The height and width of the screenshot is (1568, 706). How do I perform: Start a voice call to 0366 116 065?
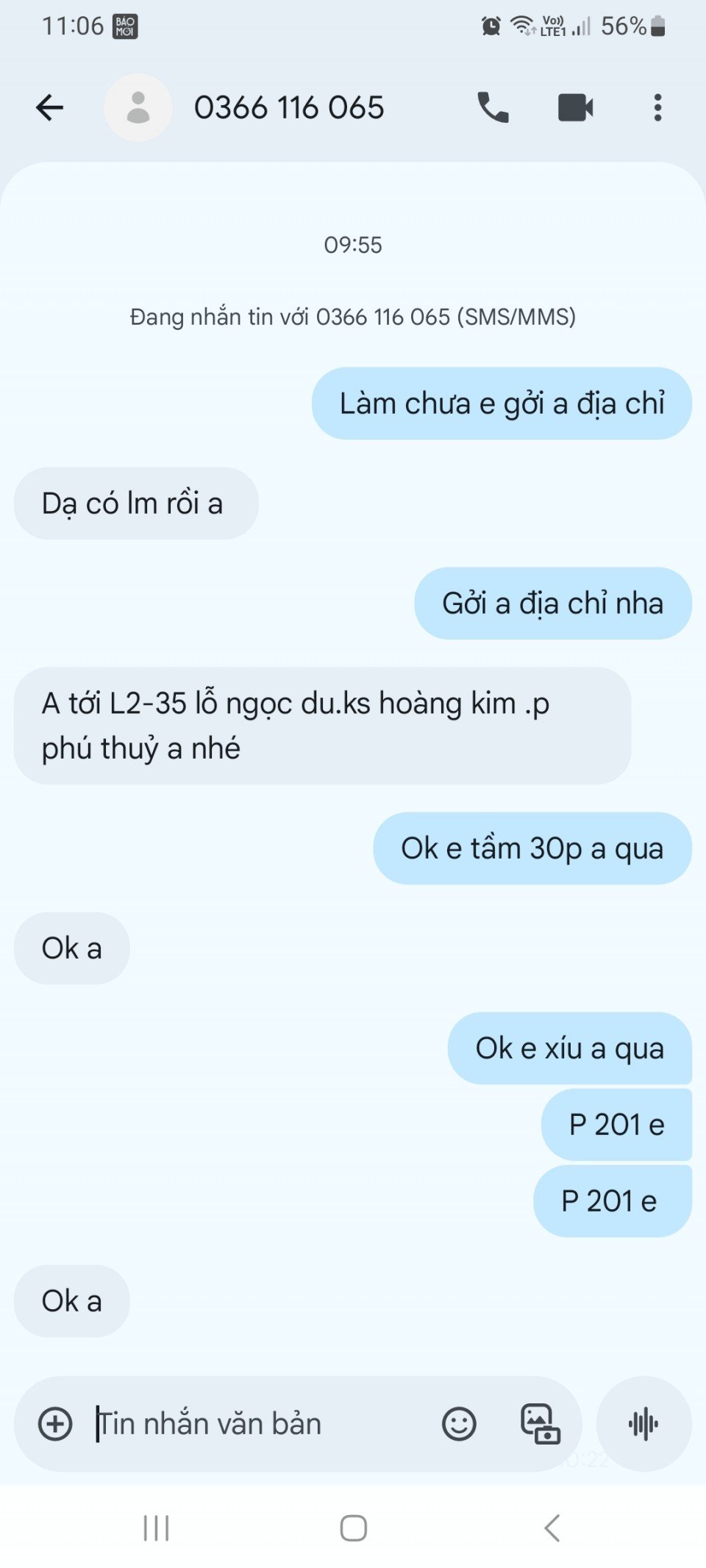[493, 108]
